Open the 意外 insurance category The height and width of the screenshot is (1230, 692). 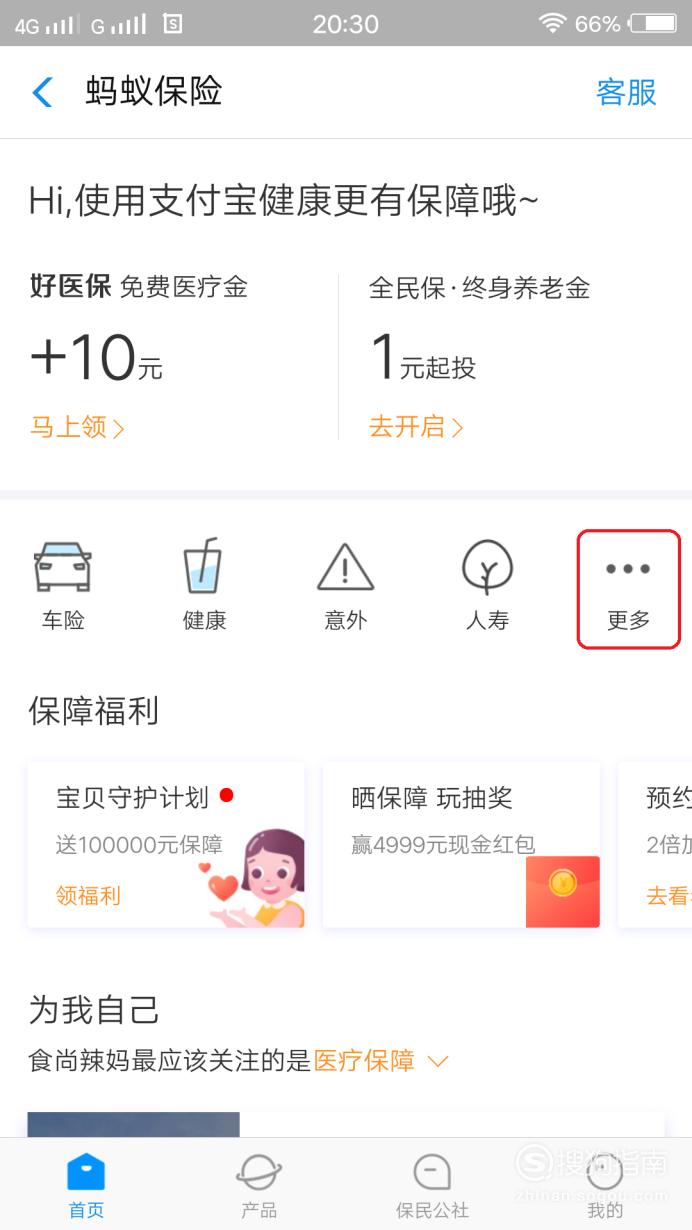coord(346,586)
